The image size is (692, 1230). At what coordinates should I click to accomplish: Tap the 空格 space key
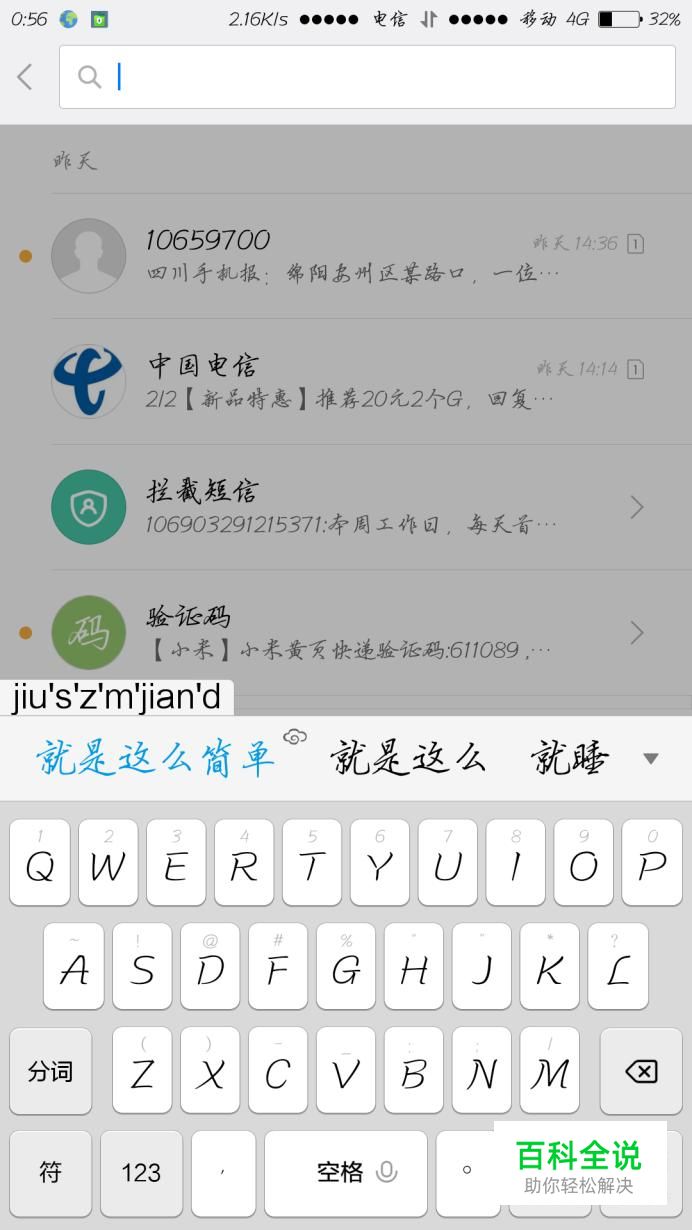tap(346, 1173)
